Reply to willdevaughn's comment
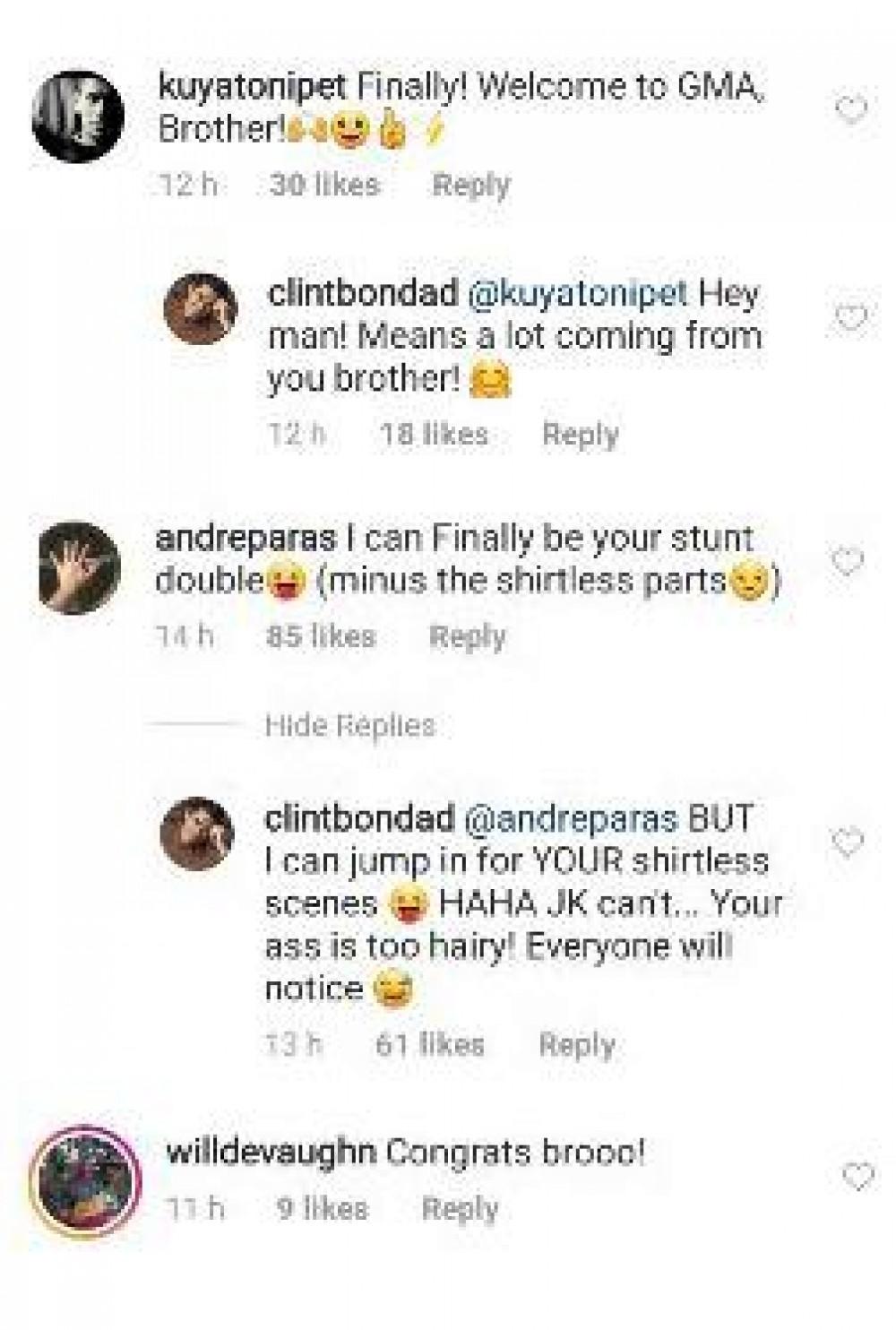This screenshot has height=1330, width=896. tap(460, 1208)
